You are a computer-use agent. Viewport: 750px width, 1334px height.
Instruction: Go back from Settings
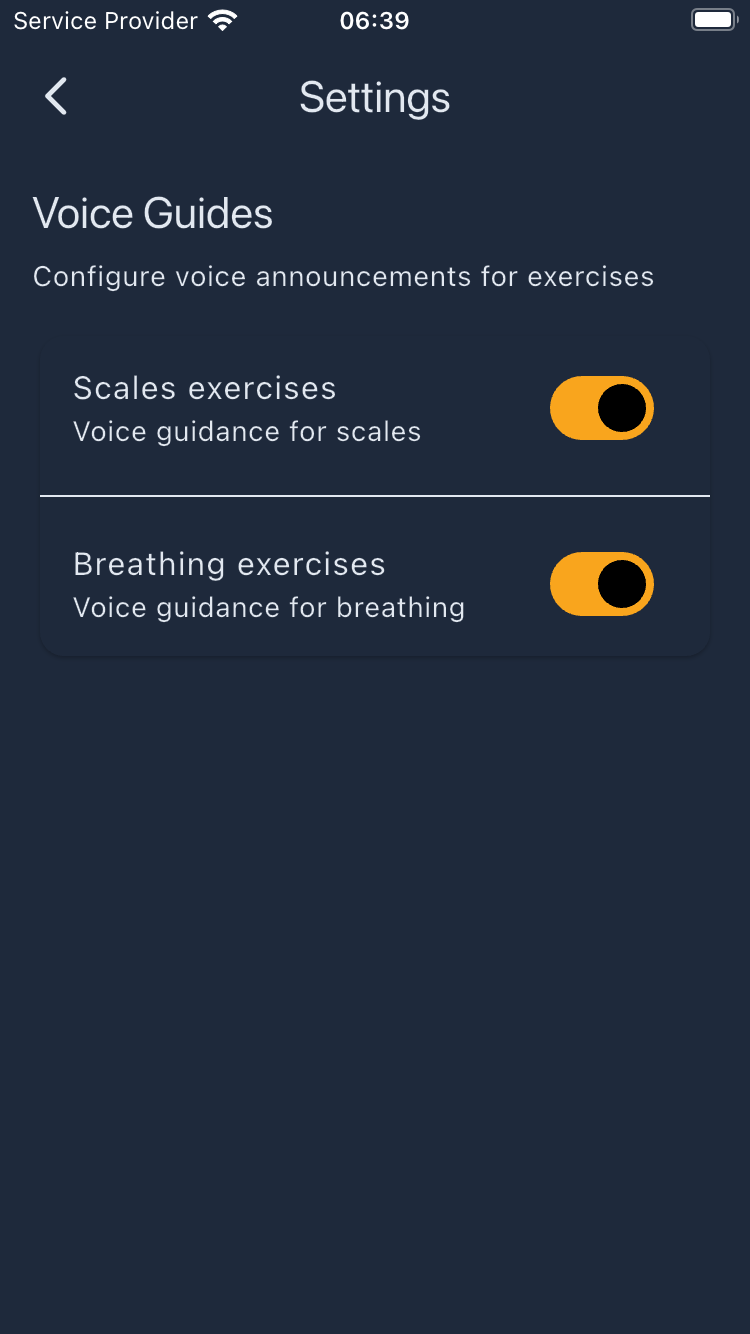[56, 97]
